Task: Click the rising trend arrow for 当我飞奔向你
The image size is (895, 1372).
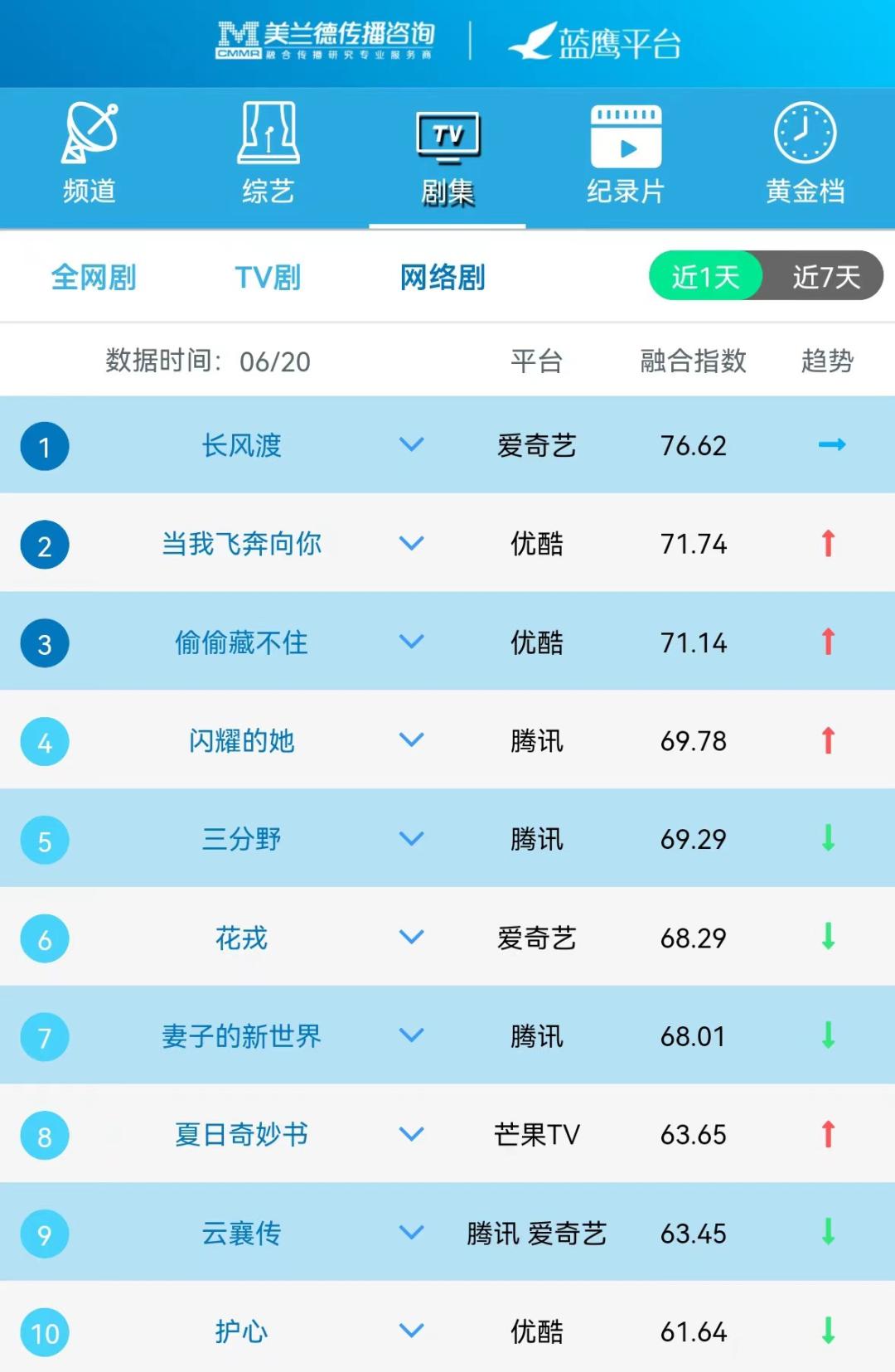Action: tap(827, 544)
